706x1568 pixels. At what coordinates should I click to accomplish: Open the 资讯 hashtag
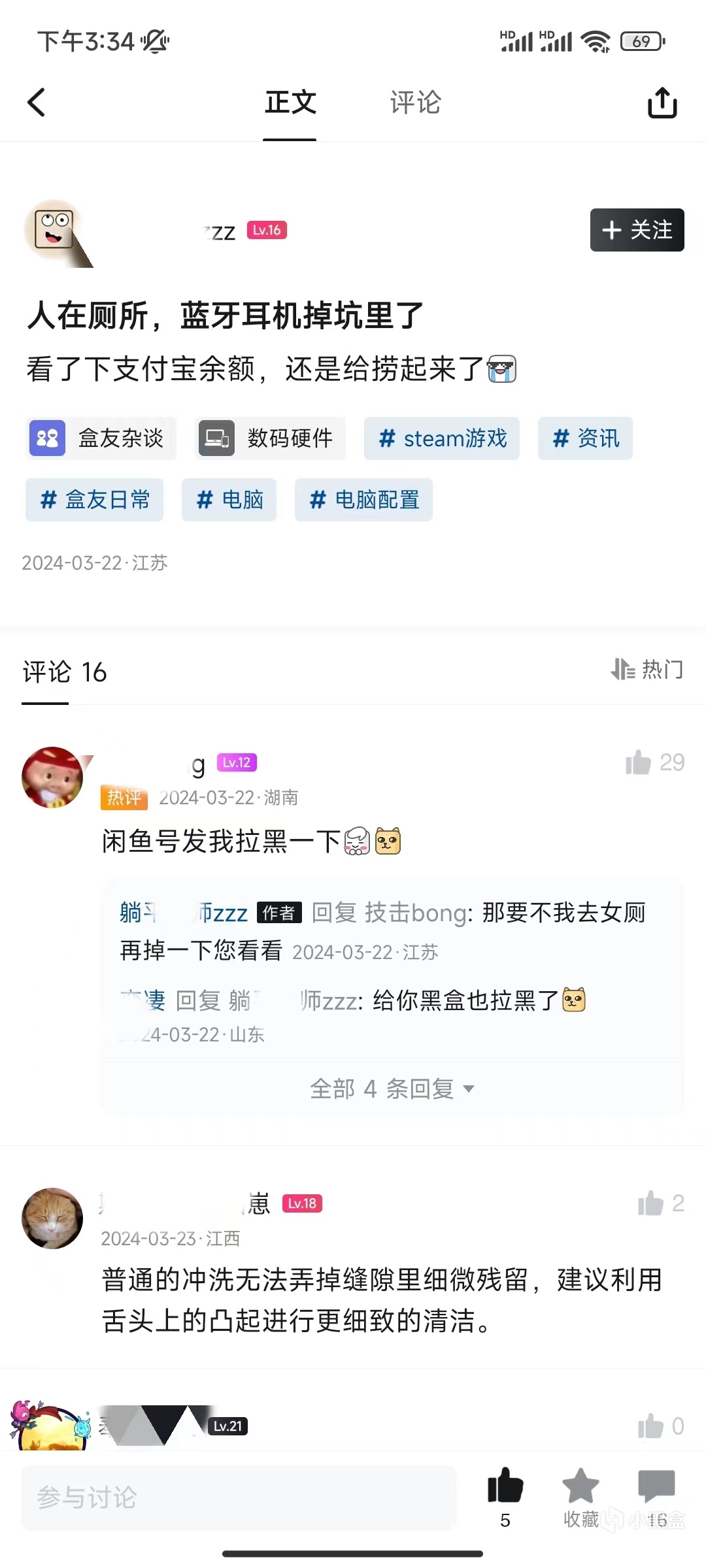click(585, 438)
